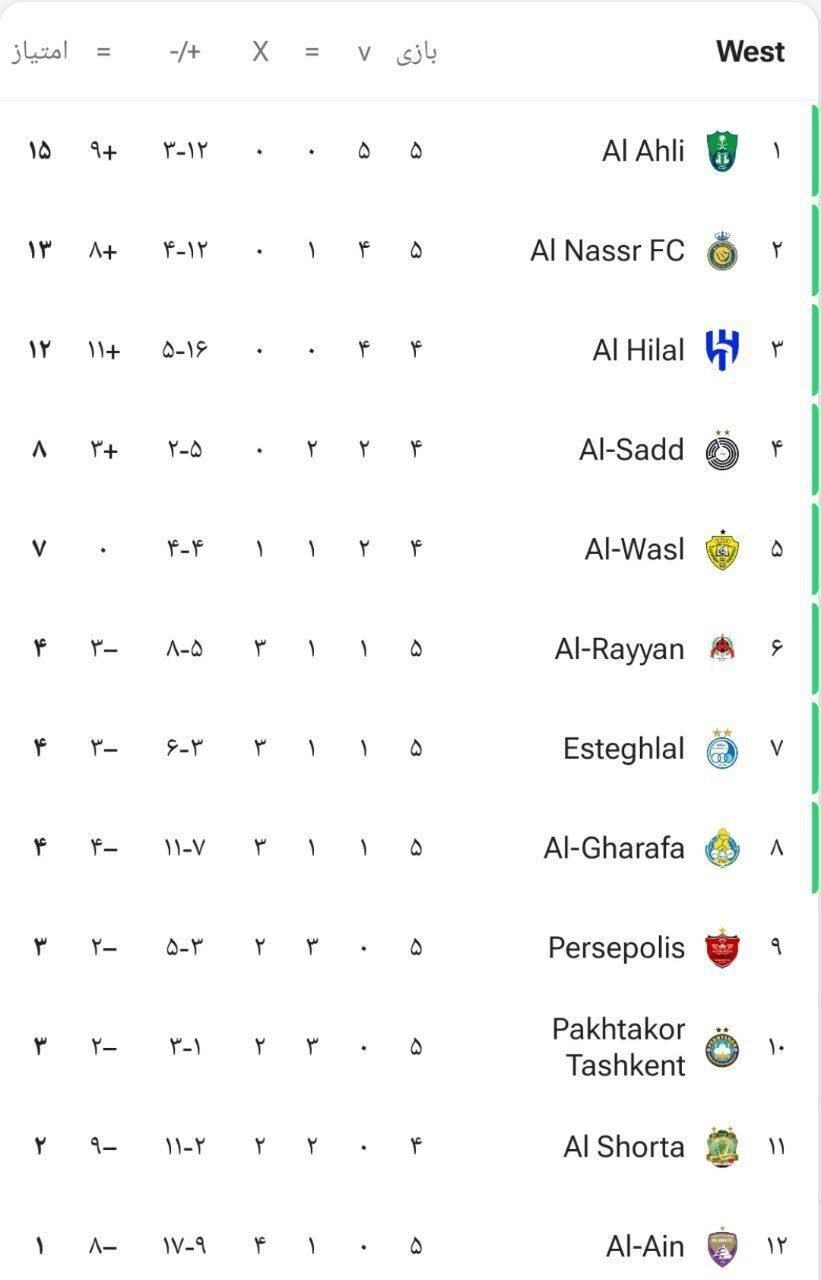
Task: Tap the Al-Rayyan standings row
Action: [x=619, y=649]
